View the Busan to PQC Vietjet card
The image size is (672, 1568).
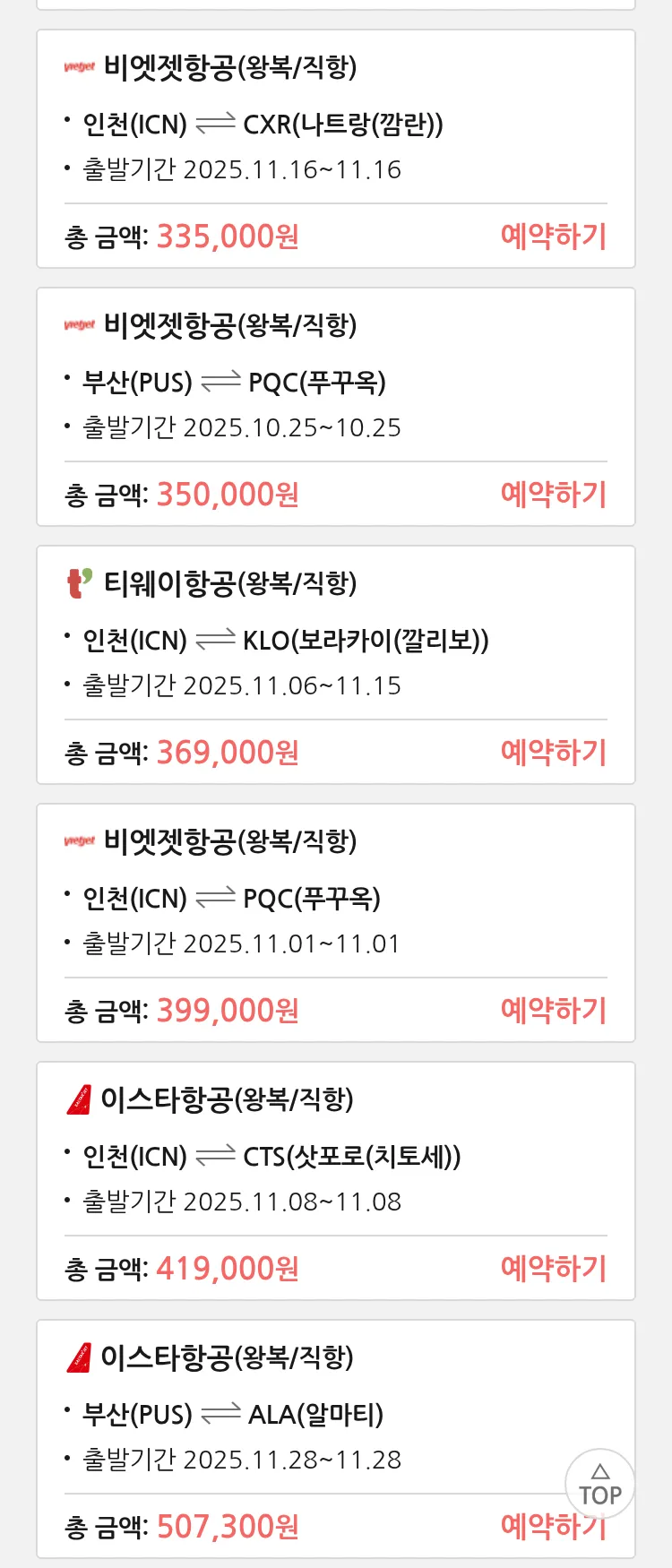(335, 382)
